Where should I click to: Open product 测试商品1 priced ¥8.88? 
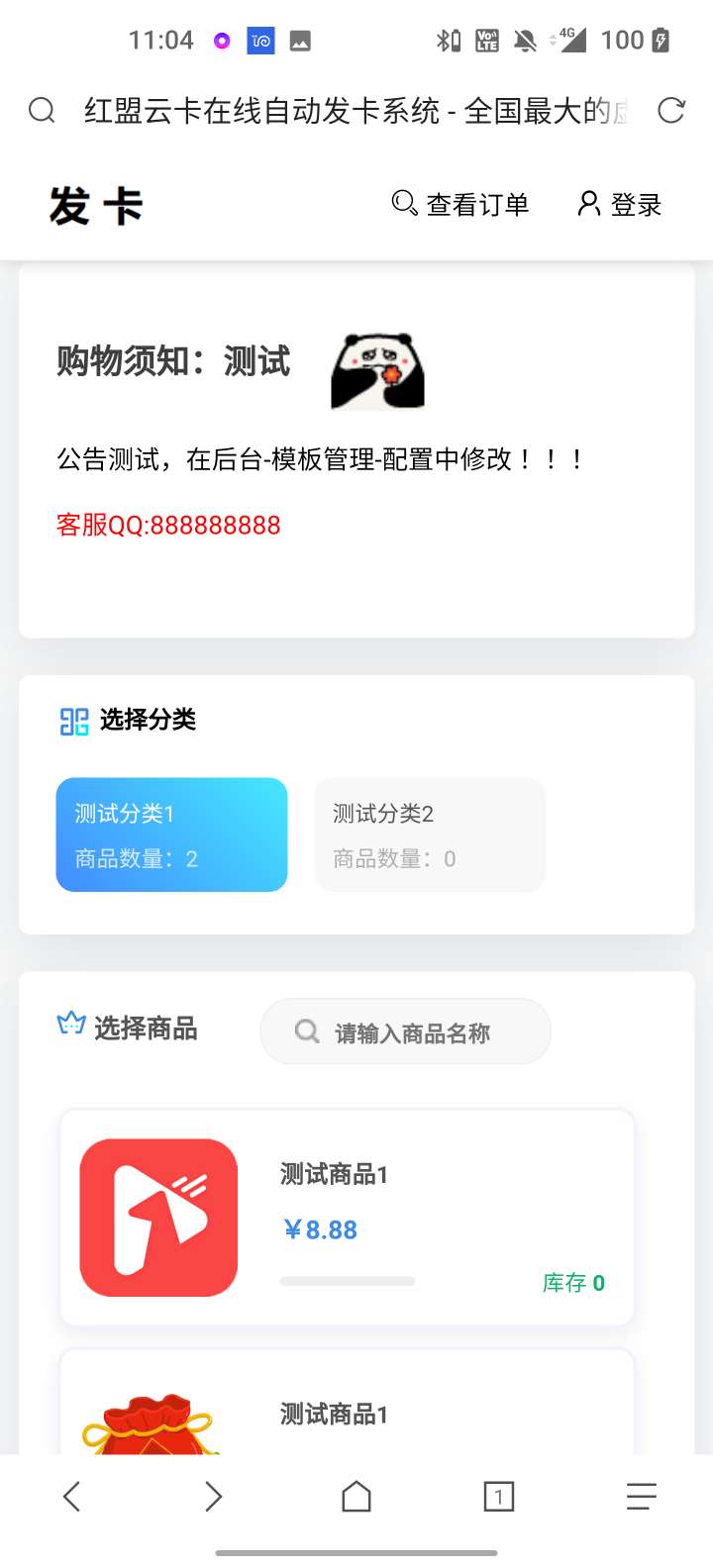[347, 1218]
